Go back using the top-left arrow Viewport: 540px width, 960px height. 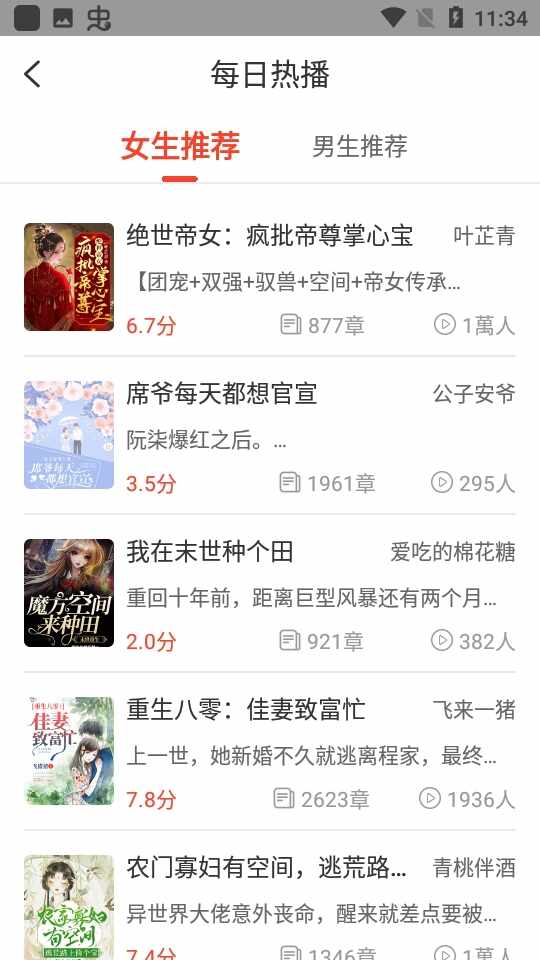pyautogui.click(x=32, y=74)
